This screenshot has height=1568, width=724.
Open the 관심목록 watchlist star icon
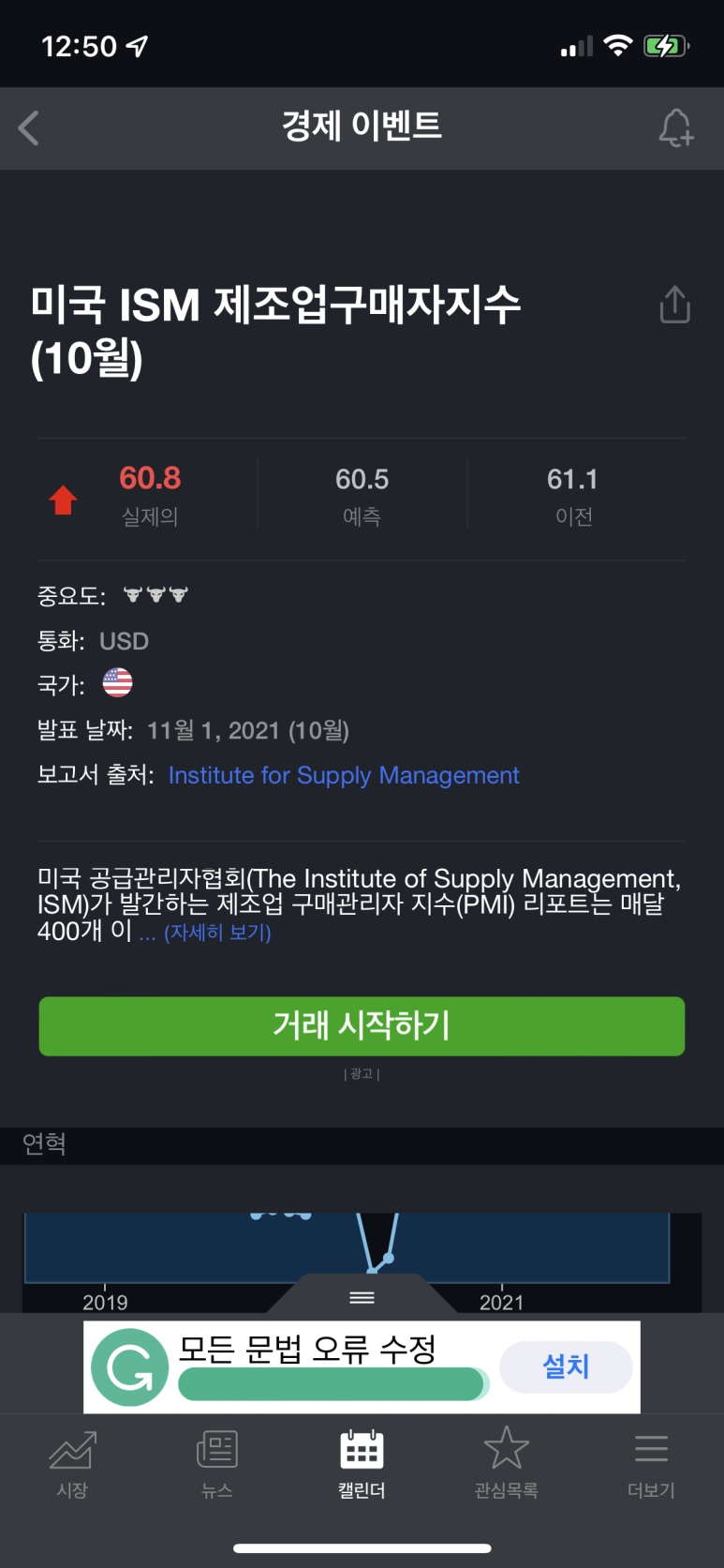[507, 1462]
